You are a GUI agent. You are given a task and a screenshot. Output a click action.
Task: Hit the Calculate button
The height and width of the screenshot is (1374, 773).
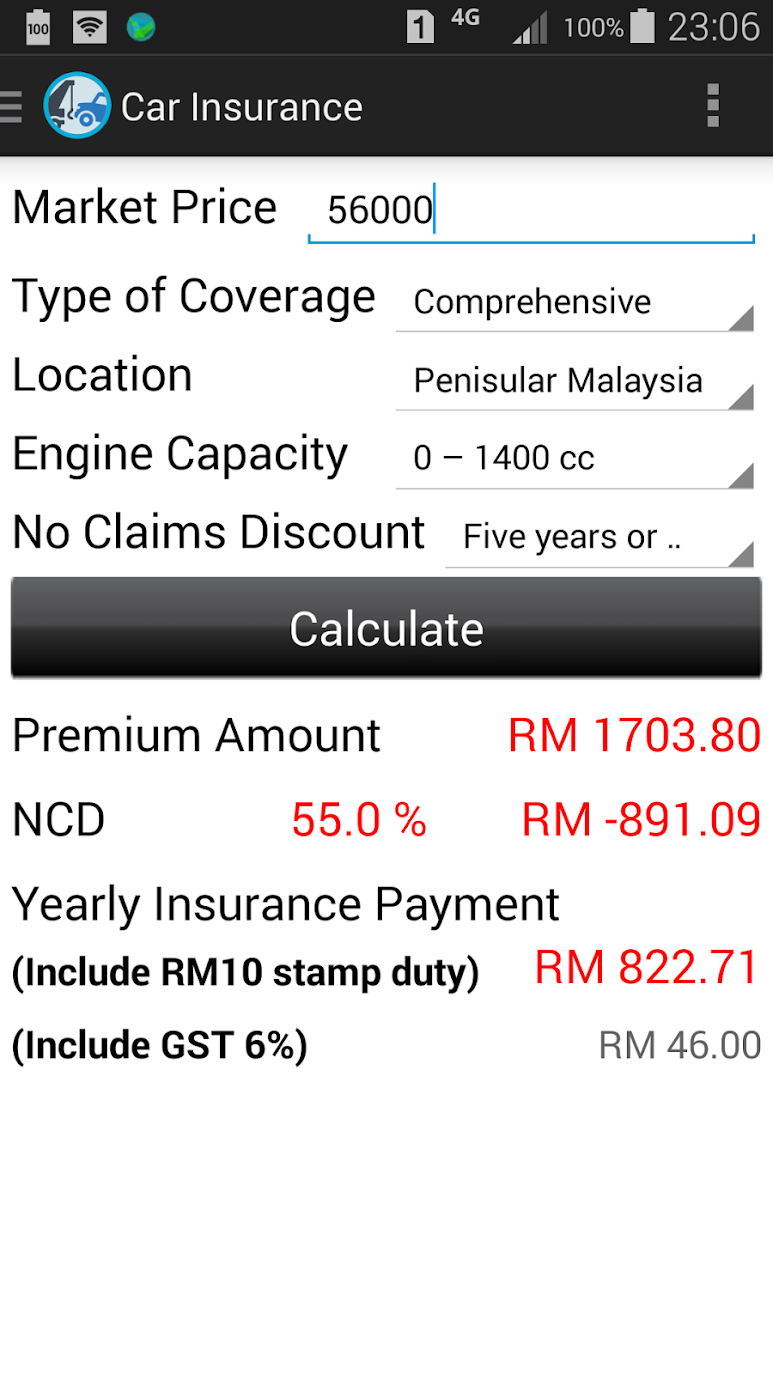pos(386,628)
